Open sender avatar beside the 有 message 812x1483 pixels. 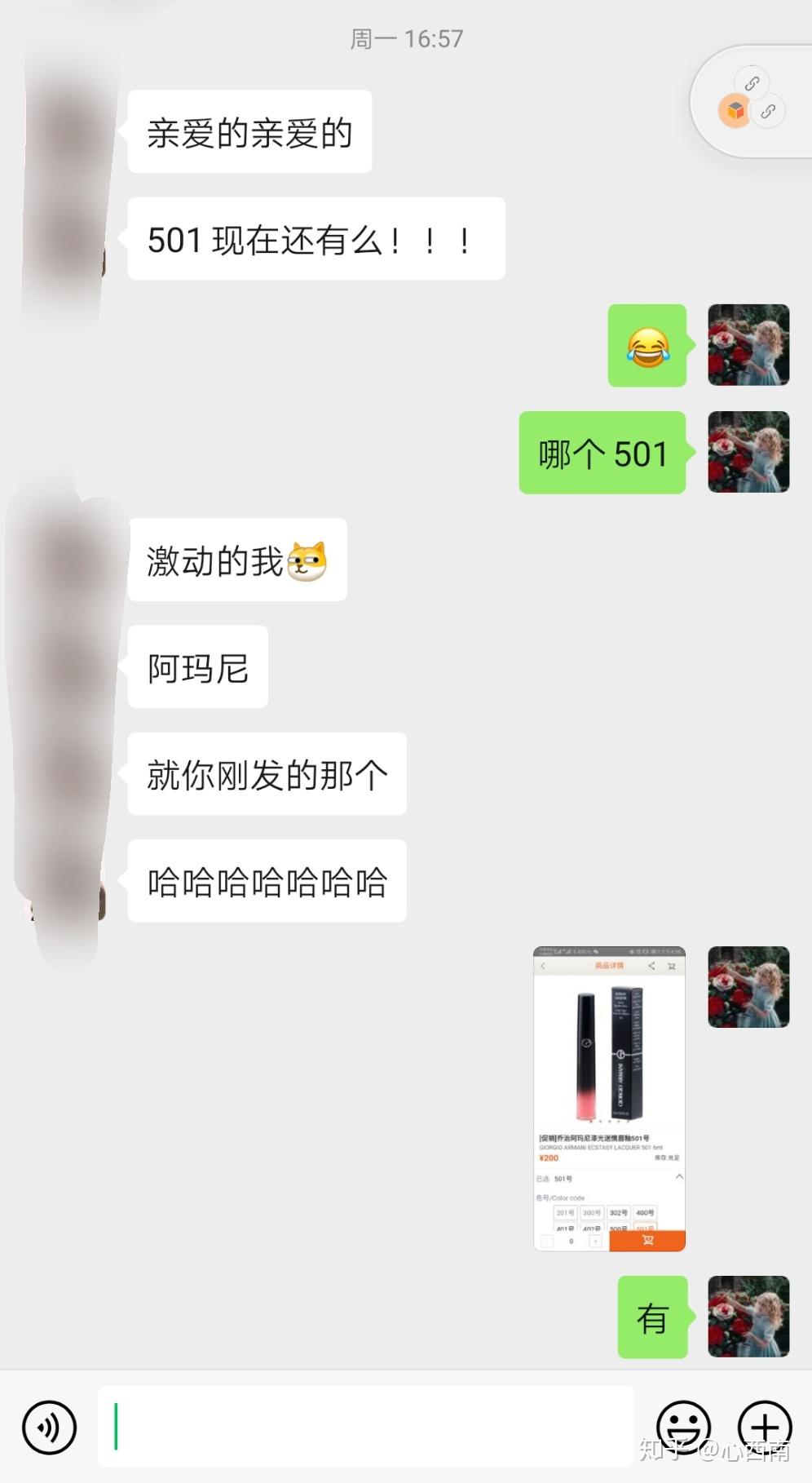click(748, 1317)
